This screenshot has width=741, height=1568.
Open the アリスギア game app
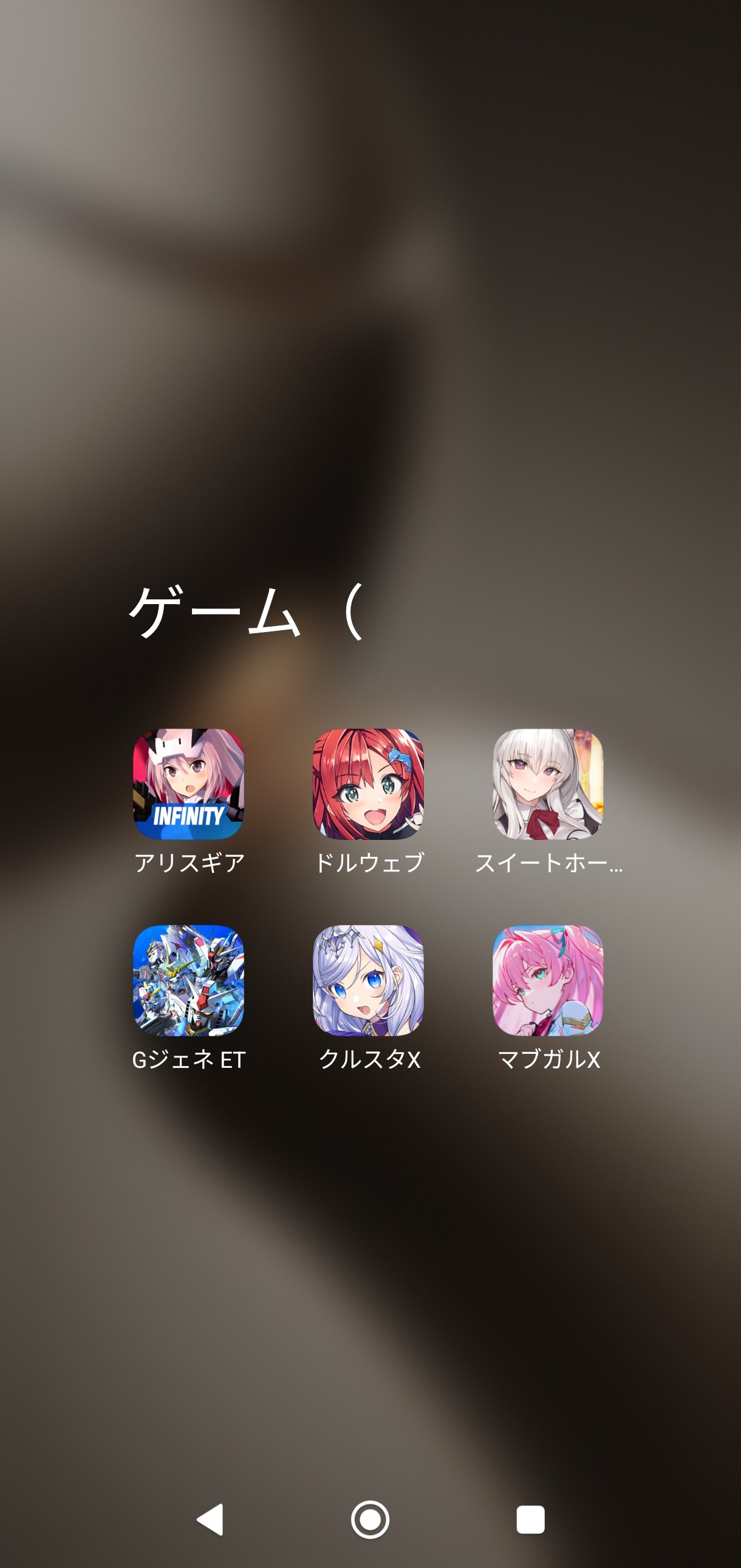click(x=189, y=784)
